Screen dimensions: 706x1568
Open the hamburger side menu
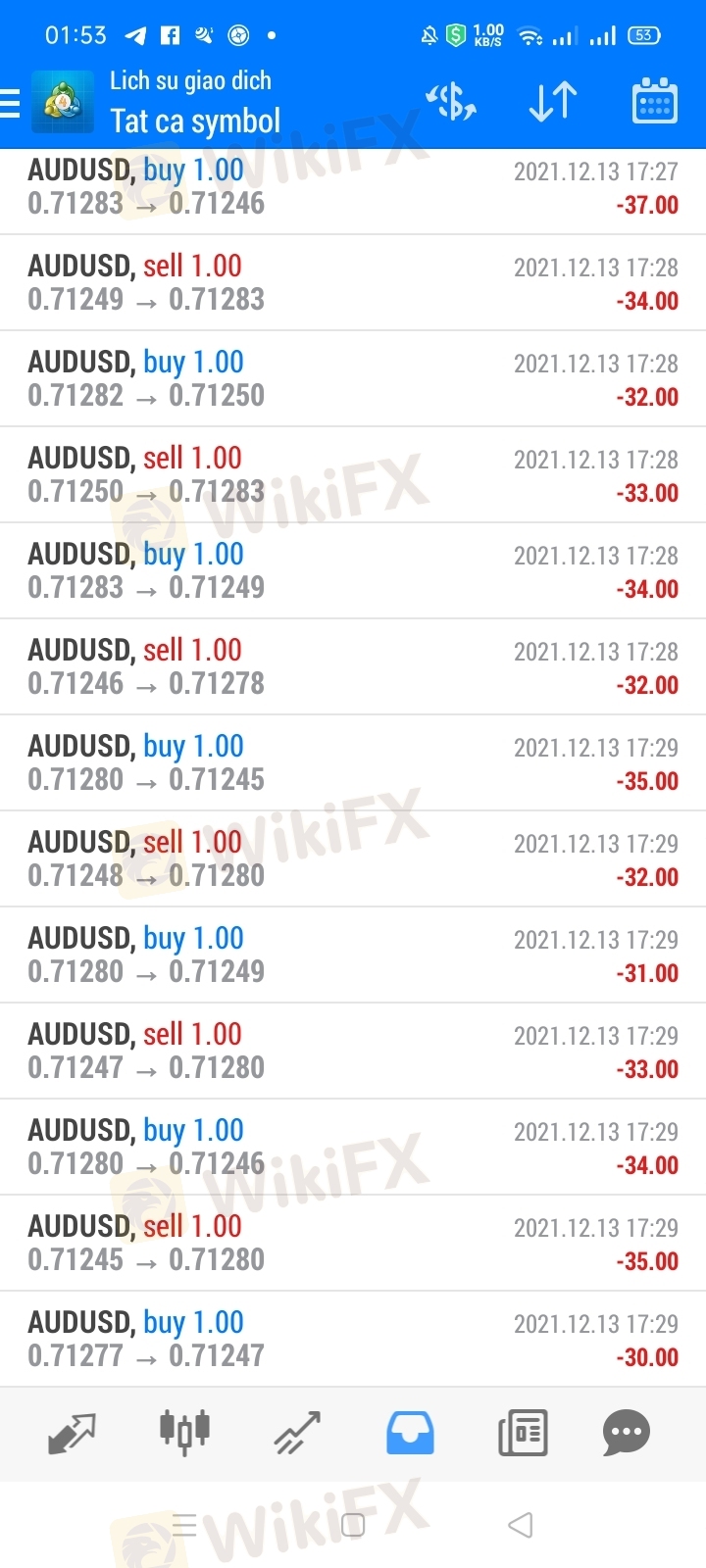[12, 103]
